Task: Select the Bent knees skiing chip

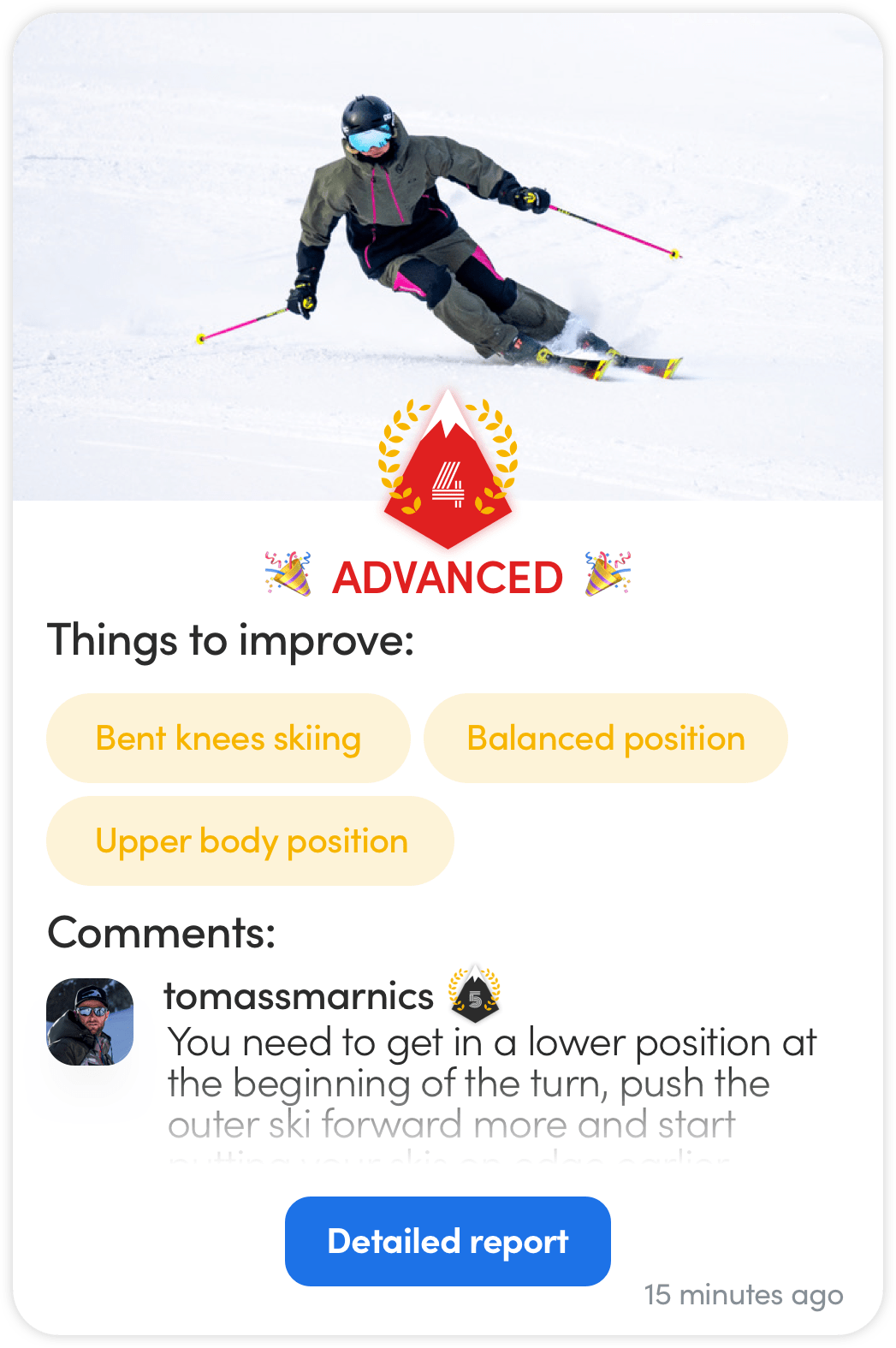Action: 228,739
